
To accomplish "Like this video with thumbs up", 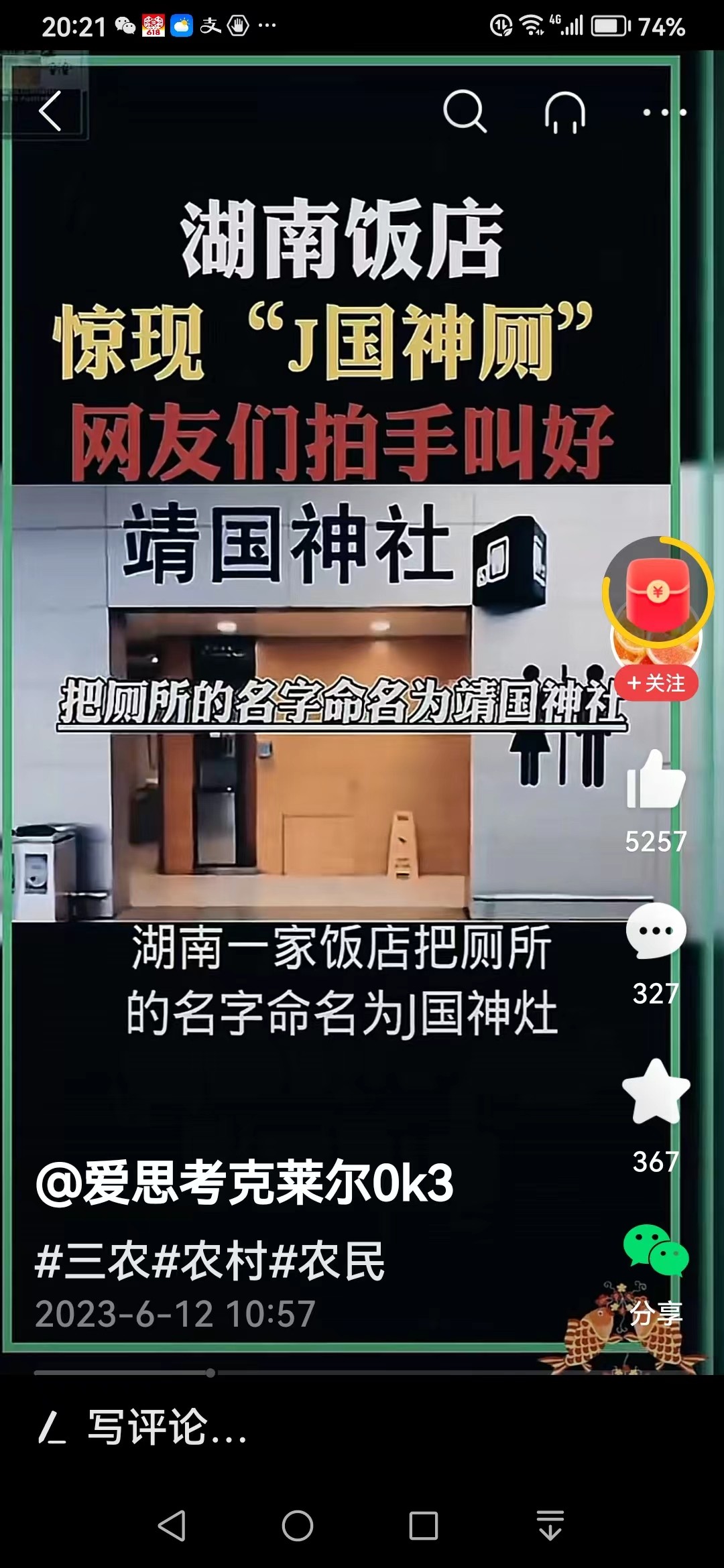I will [x=655, y=780].
